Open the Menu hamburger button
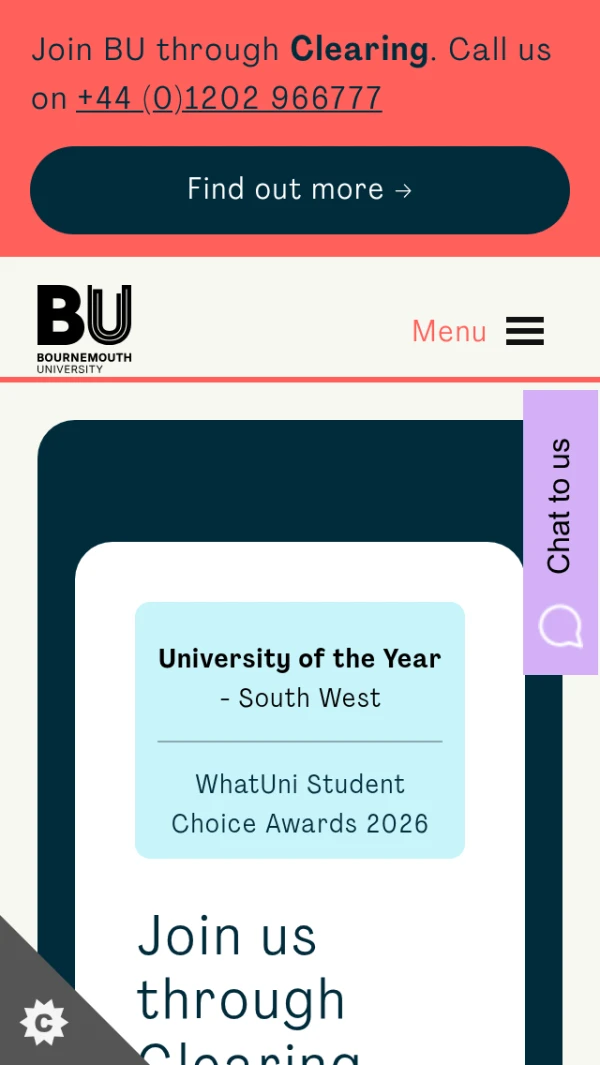The width and height of the screenshot is (600, 1065). point(478,331)
